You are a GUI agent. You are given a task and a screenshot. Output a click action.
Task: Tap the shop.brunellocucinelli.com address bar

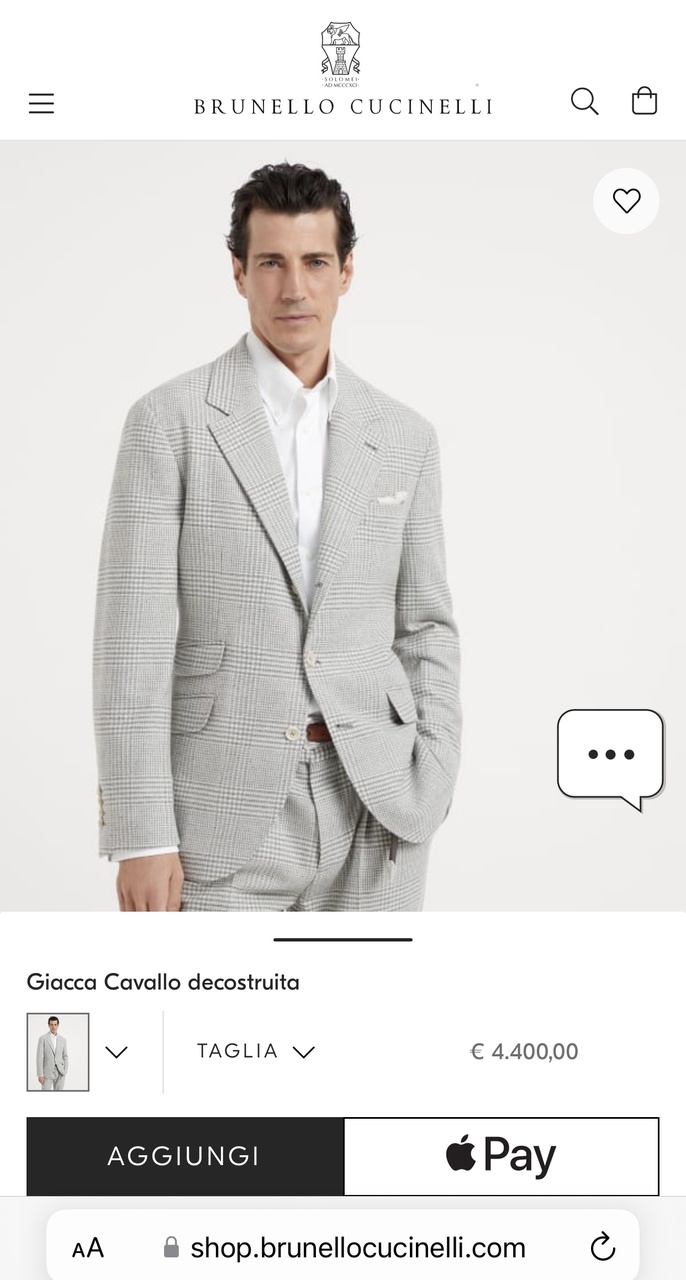(345, 1248)
